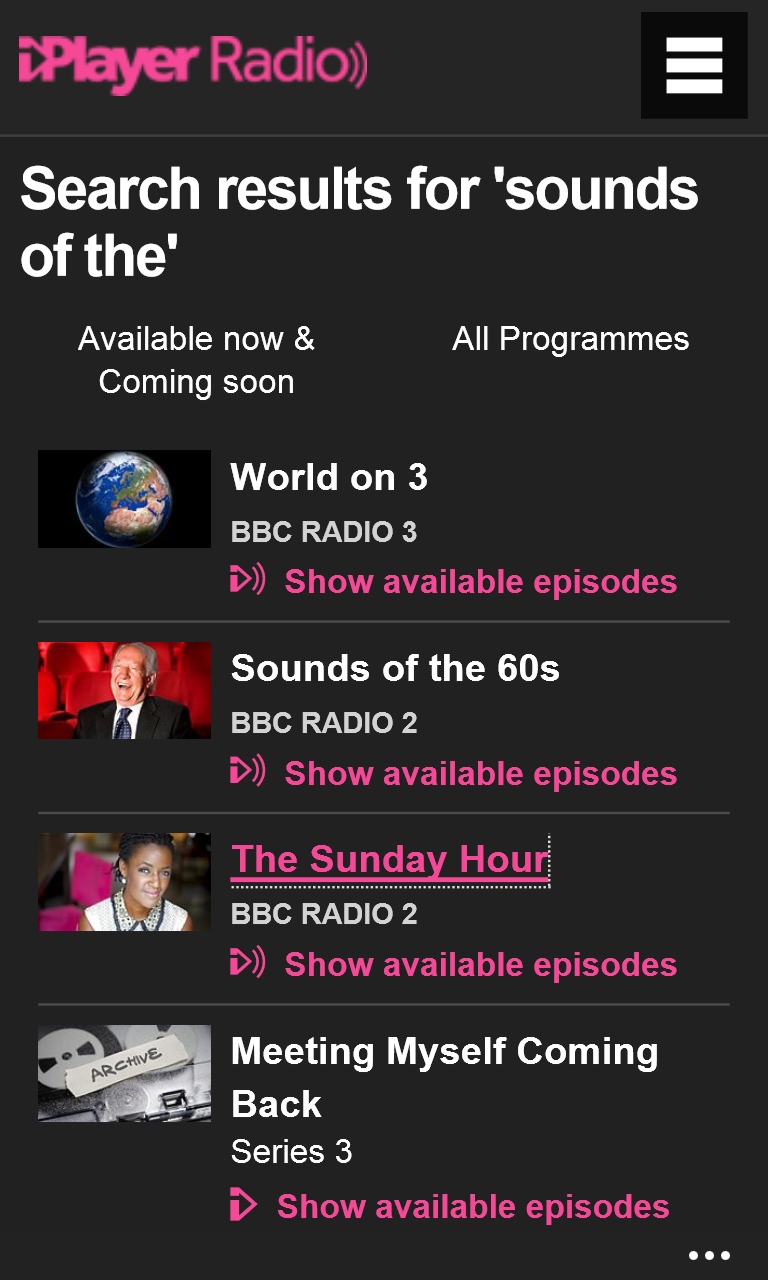
Task: Open the hamburger menu
Action: click(694, 65)
